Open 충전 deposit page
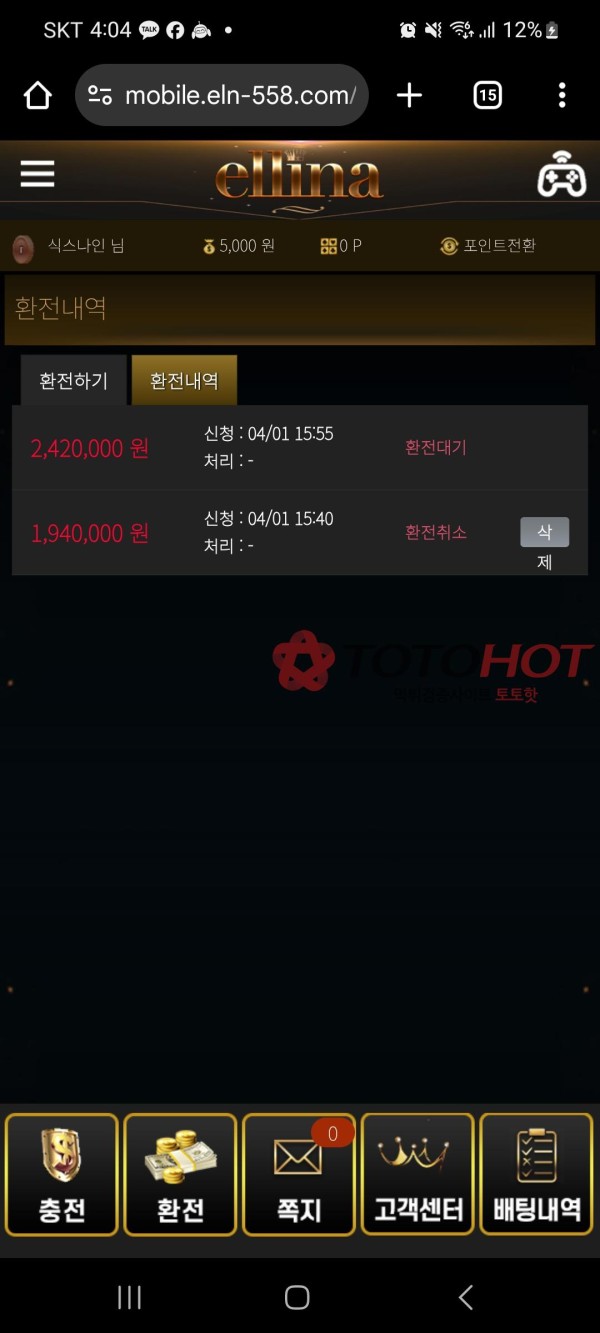The image size is (600, 1333). tap(62, 1175)
